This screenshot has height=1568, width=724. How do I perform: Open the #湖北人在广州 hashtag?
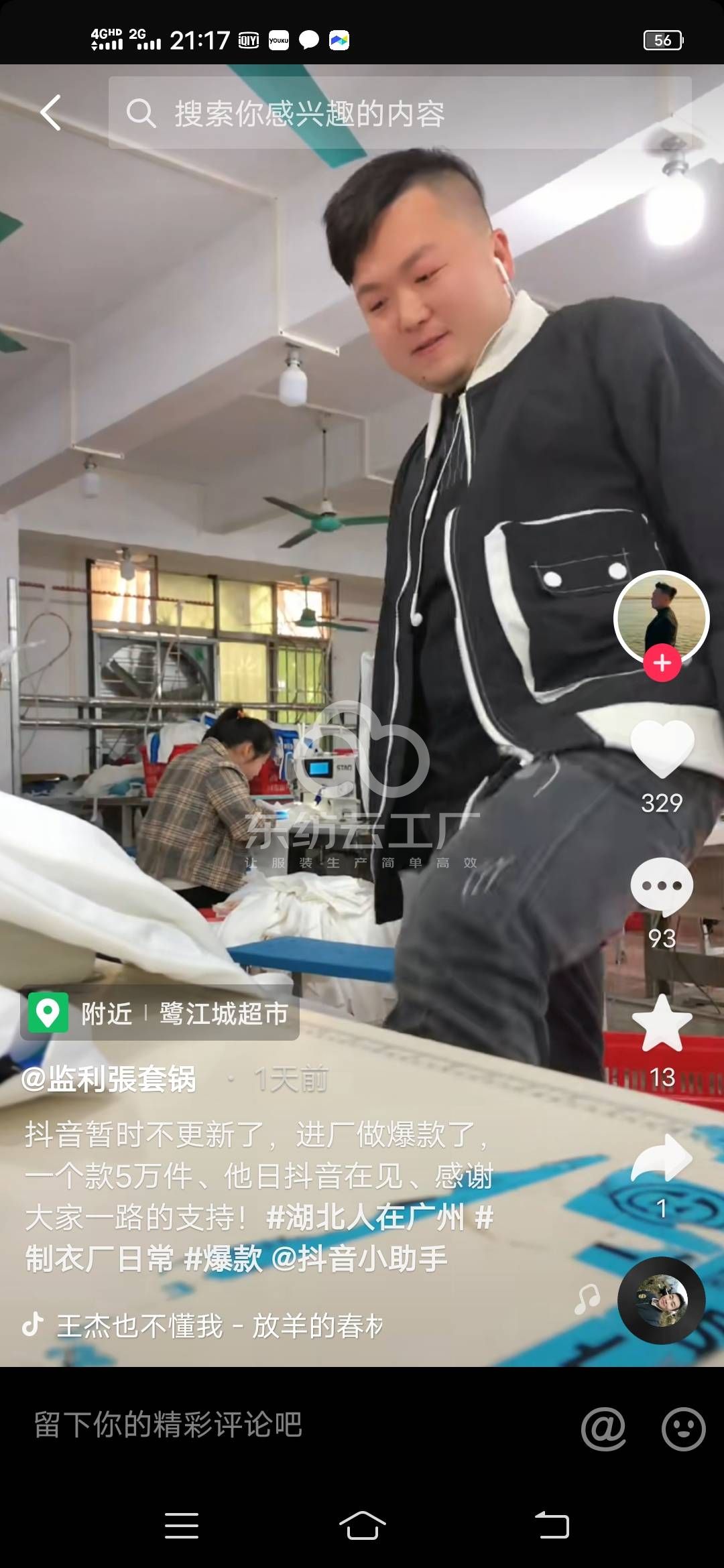click(x=365, y=1218)
